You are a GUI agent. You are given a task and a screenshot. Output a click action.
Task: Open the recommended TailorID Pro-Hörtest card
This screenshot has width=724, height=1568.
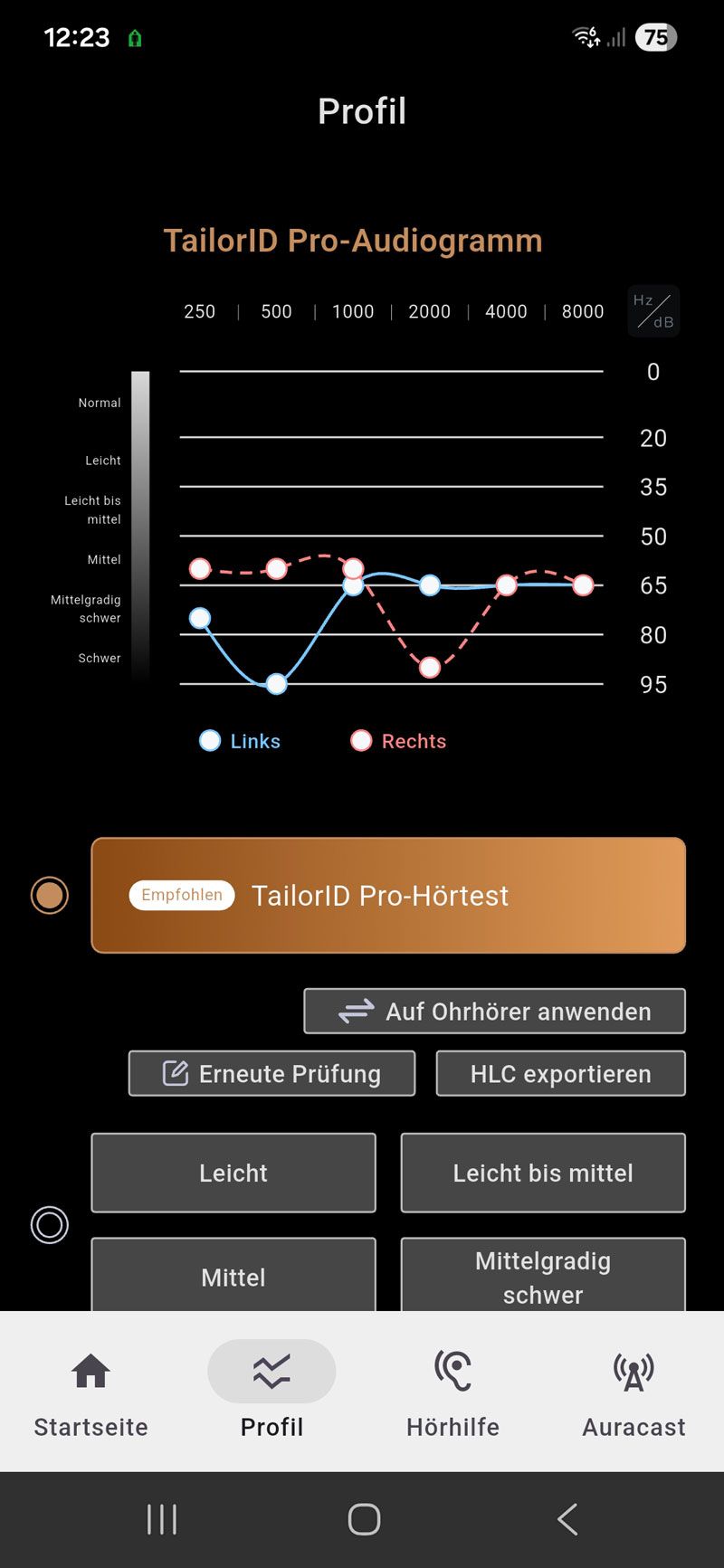388,895
